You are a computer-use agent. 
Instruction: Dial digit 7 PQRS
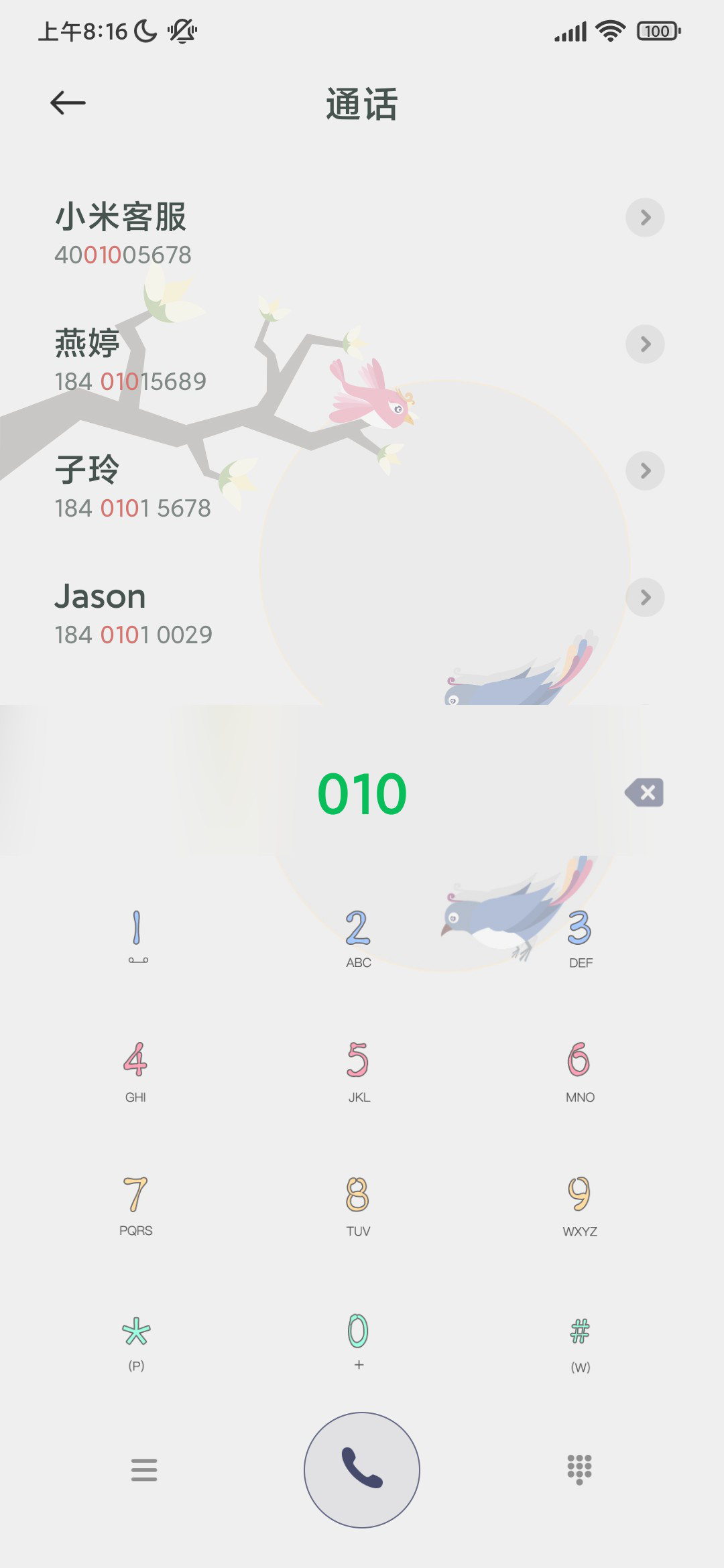(x=136, y=1205)
